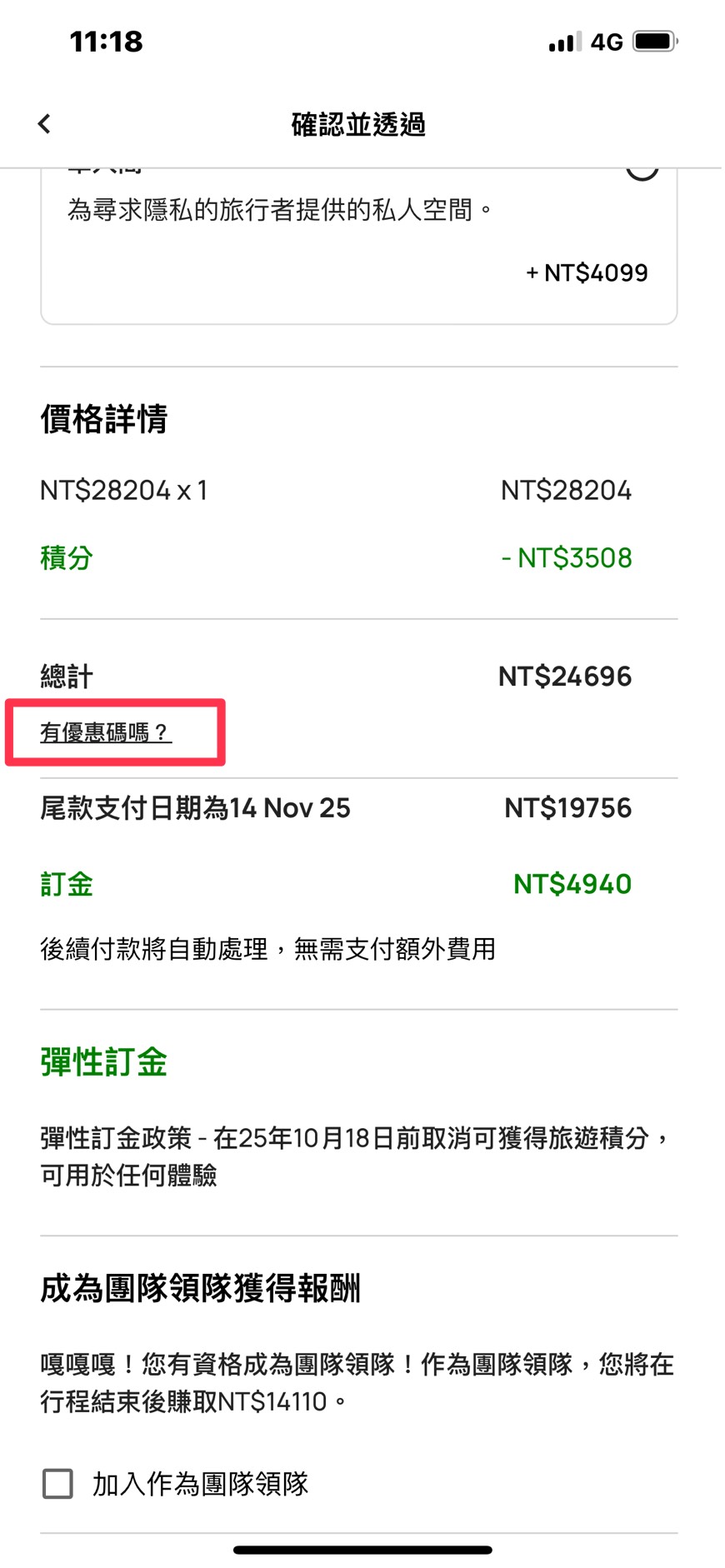Select the private room option for NT$4099
Viewport: 725px width, 1568px height.
pyautogui.click(x=642, y=172)
